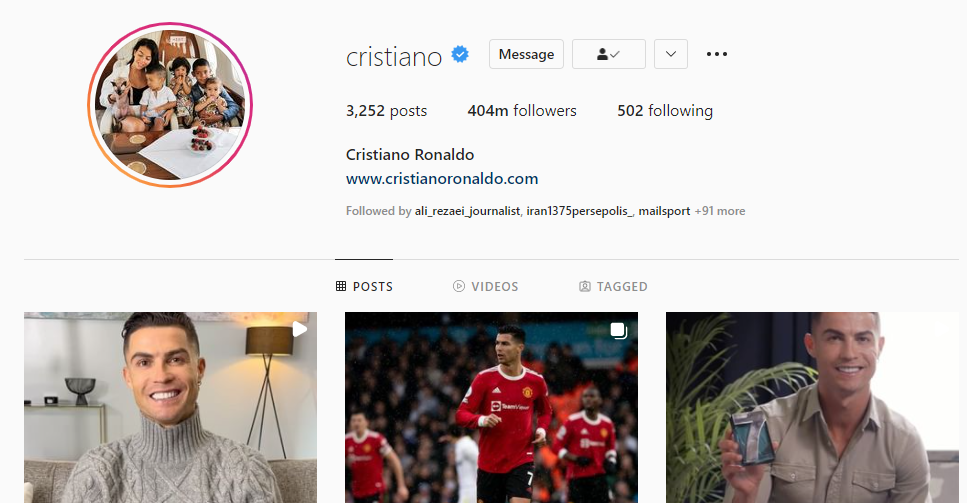The image size is (967, 503).
Task: Show the +91 more mutual followers
Action: coord(720,211)
